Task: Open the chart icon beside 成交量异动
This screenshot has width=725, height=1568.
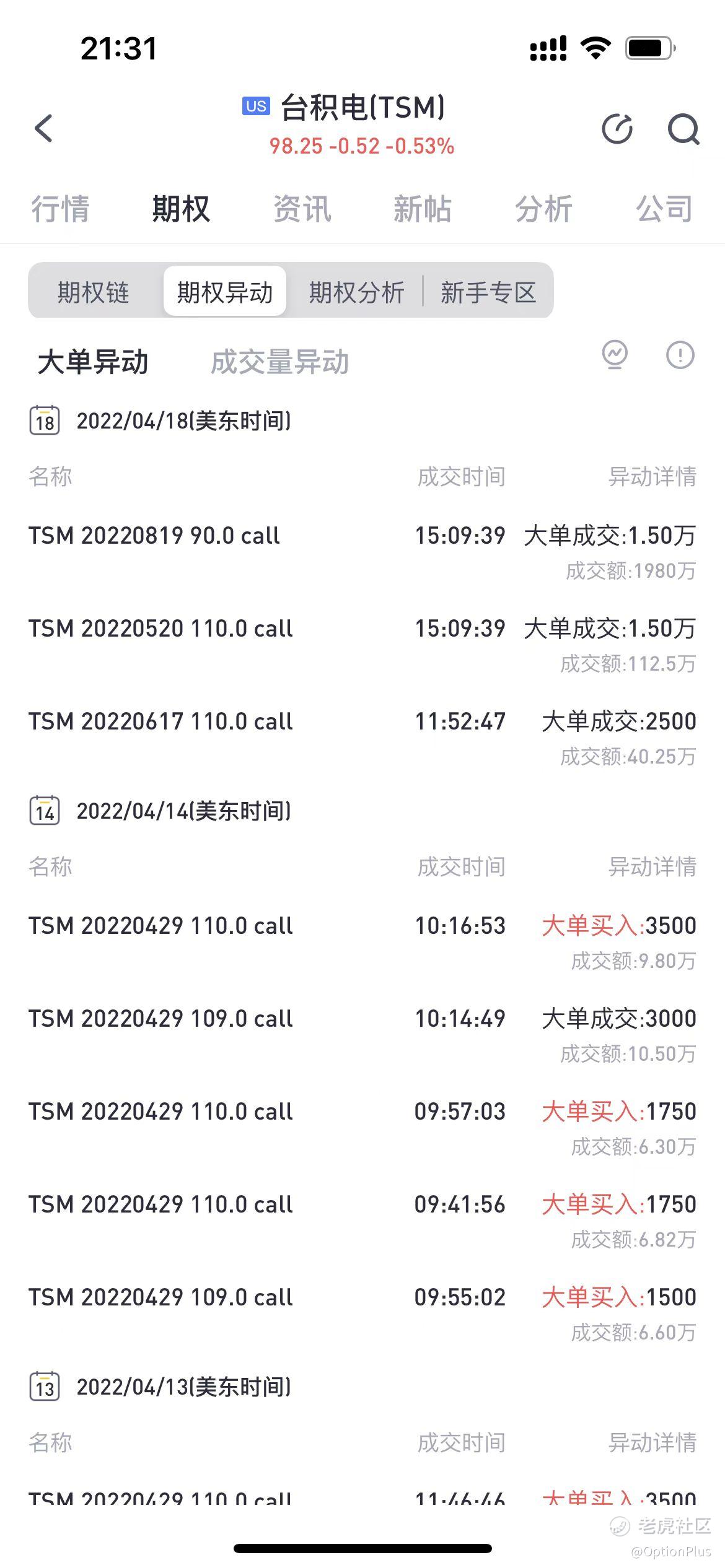Action: coord(615,355)
